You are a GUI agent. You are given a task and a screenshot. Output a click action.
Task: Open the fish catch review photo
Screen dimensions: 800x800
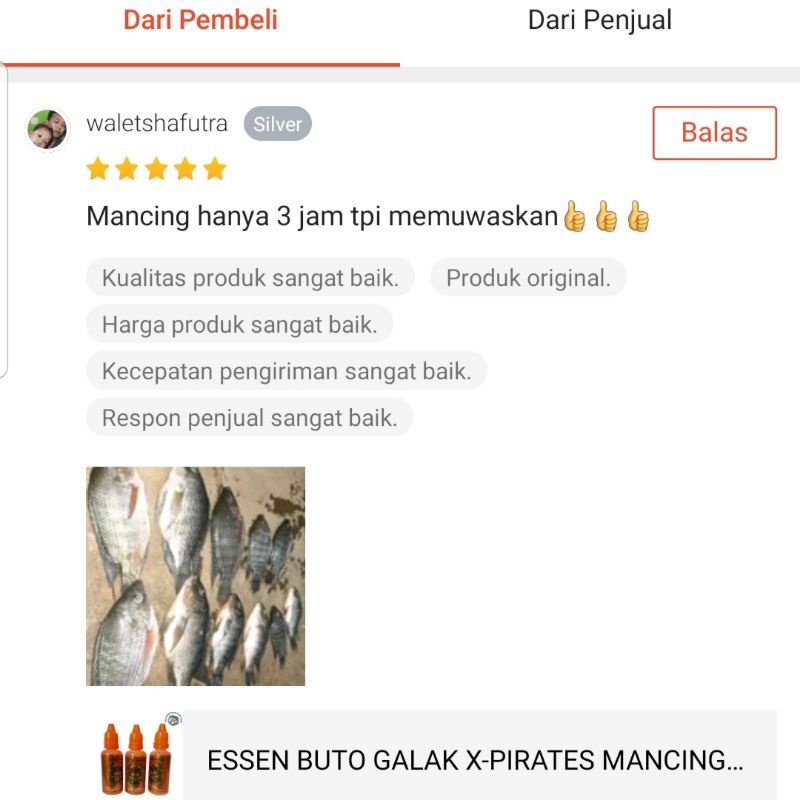(195, 575)
